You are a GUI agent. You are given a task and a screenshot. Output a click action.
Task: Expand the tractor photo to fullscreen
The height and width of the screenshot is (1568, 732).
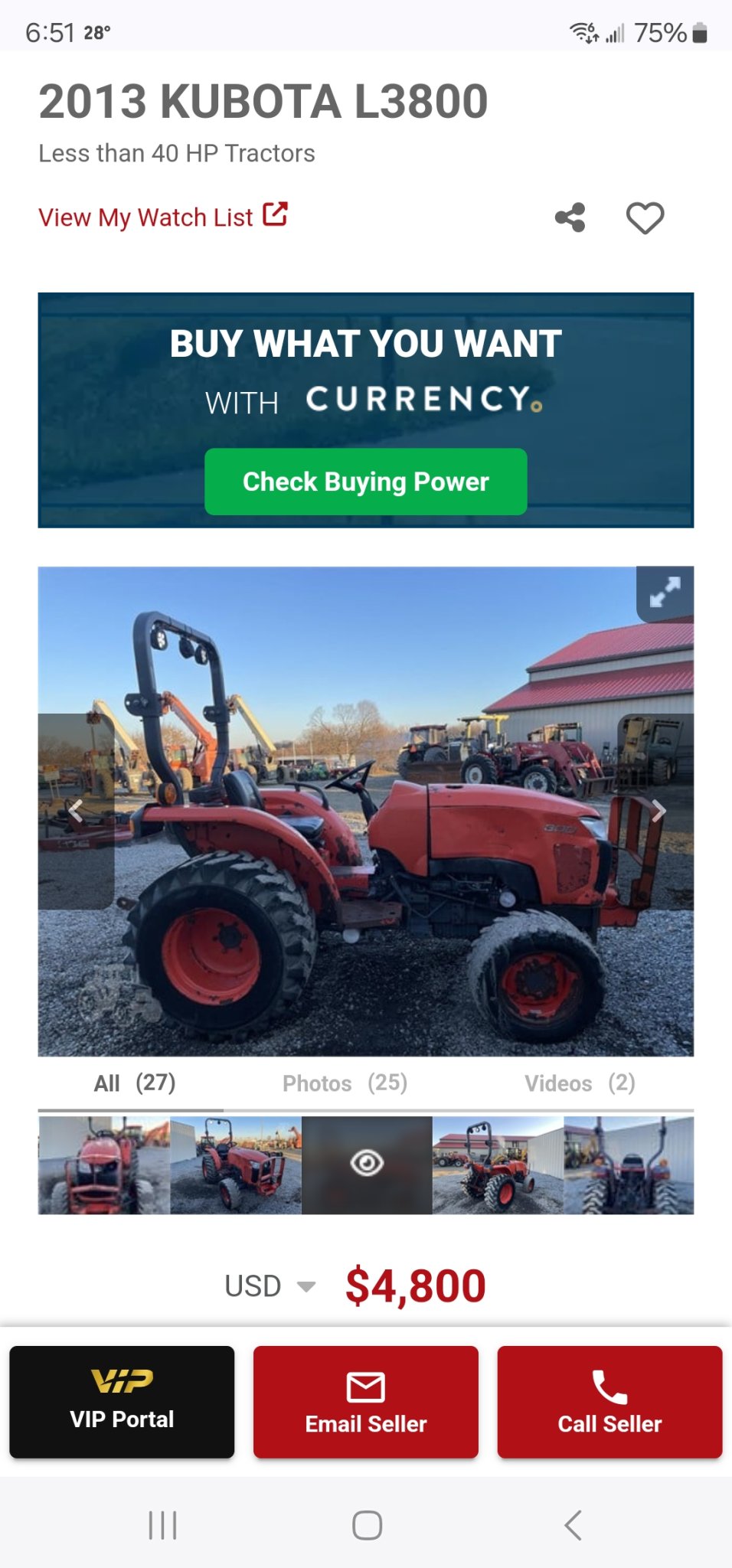[665, 593]
